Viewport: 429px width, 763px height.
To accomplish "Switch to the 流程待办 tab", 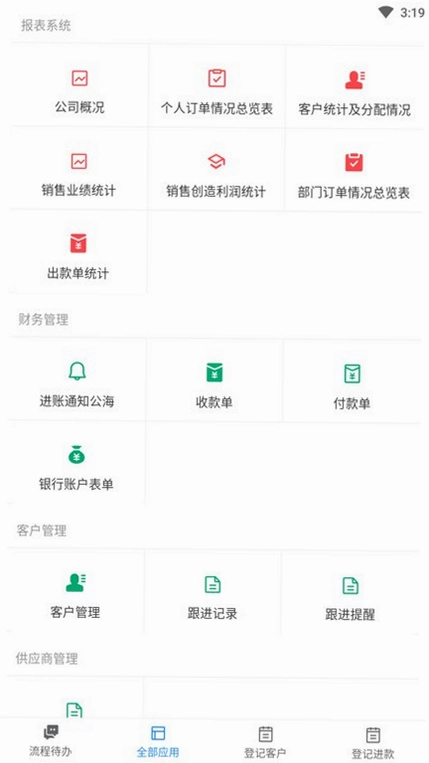I will tap(51, 741).
